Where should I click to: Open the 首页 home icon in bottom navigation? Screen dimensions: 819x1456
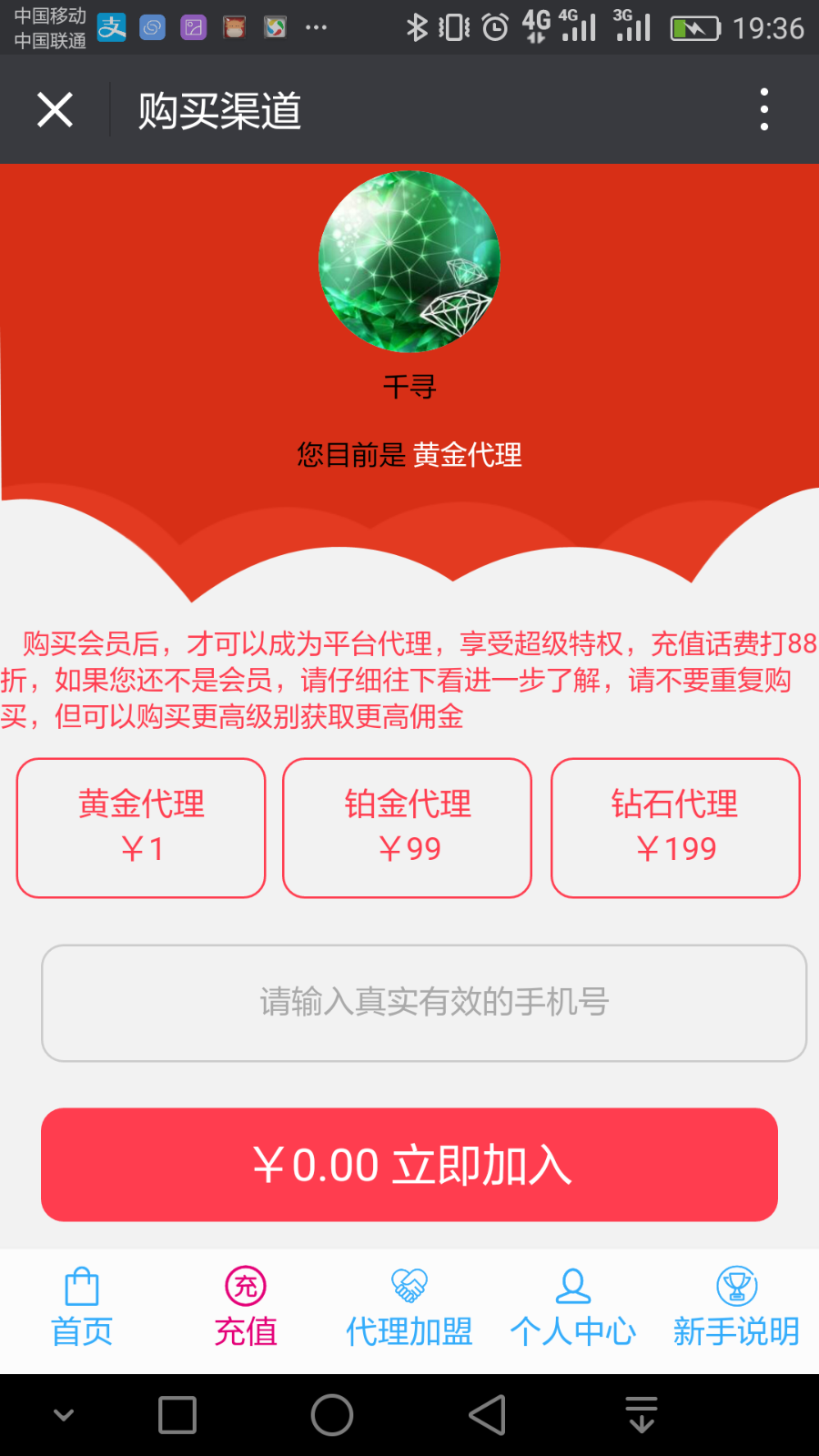click(81, 1288)
